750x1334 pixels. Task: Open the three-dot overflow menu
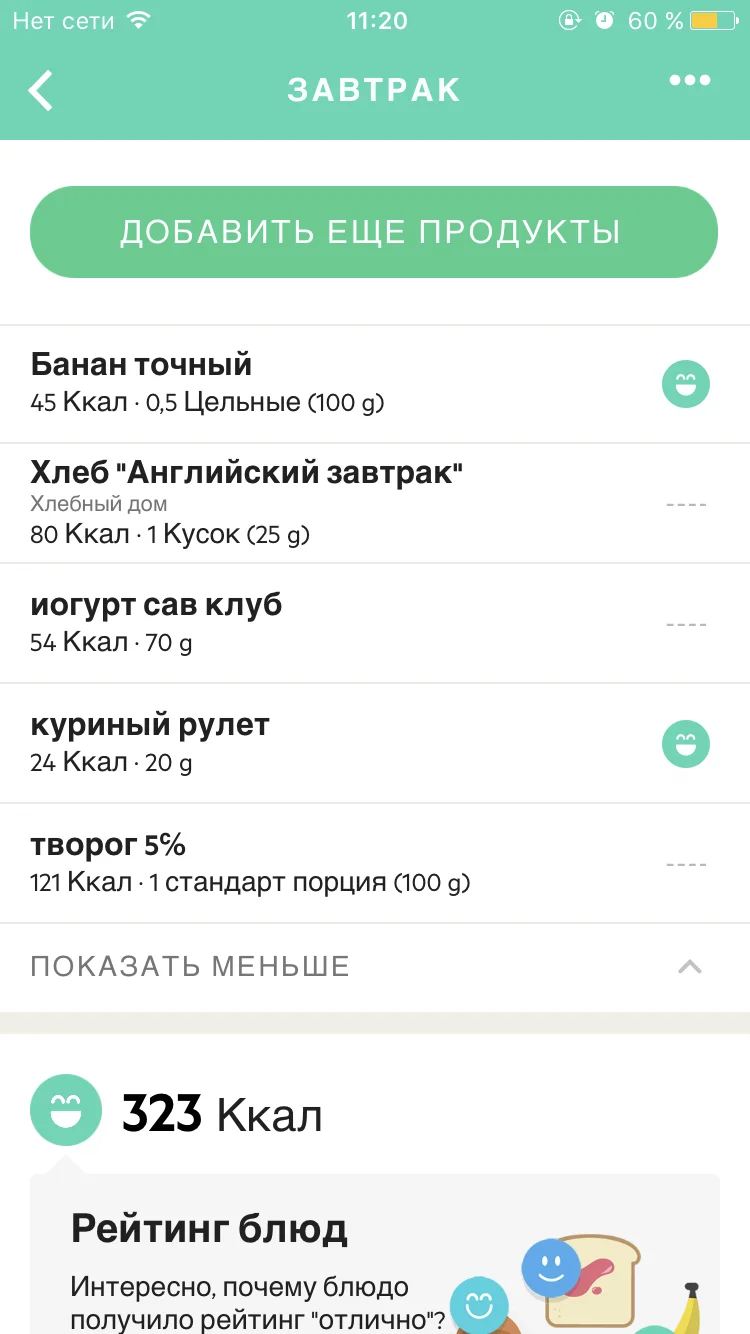(690, 81)
